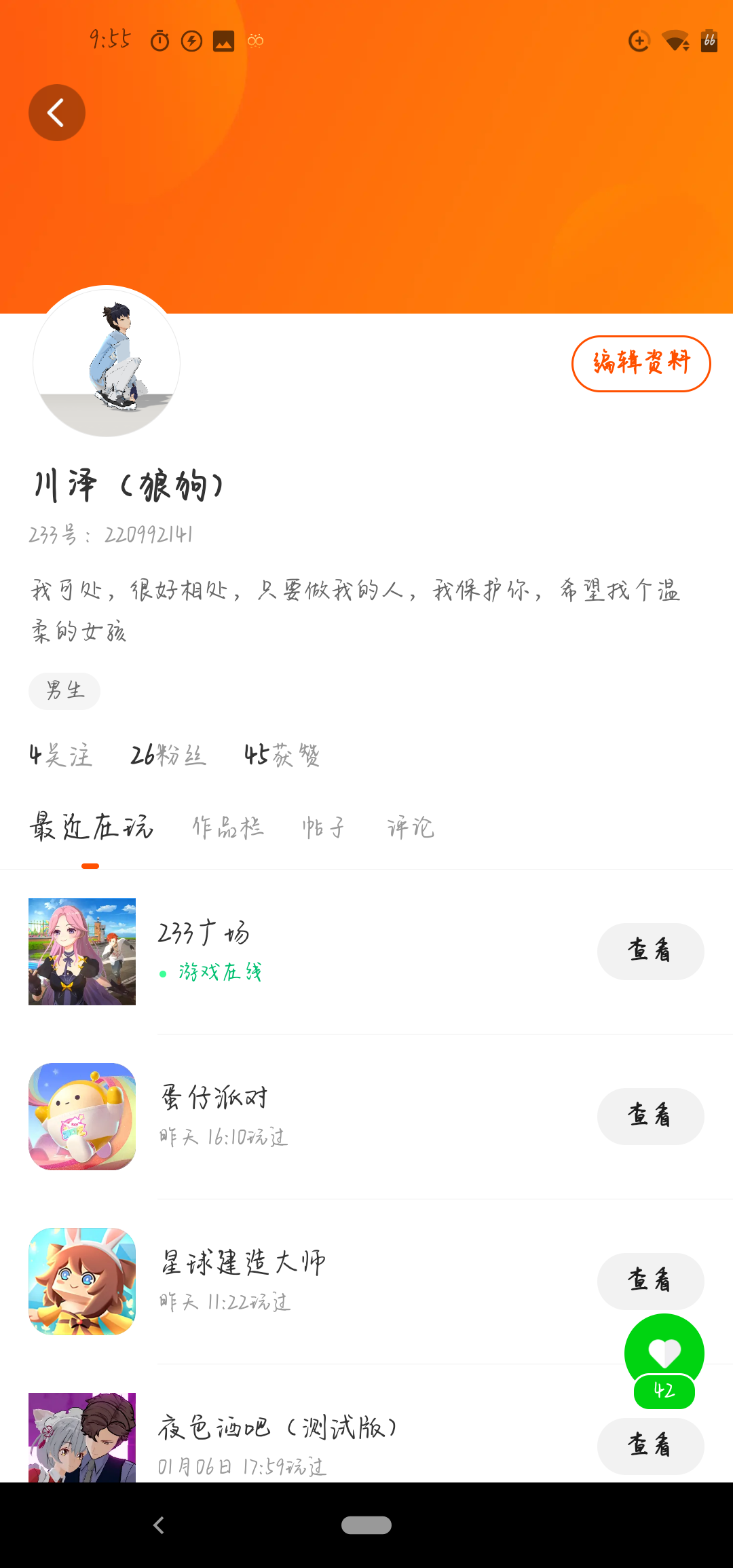
Task: Tap the green heart like button
Action: coord(664,1354)
